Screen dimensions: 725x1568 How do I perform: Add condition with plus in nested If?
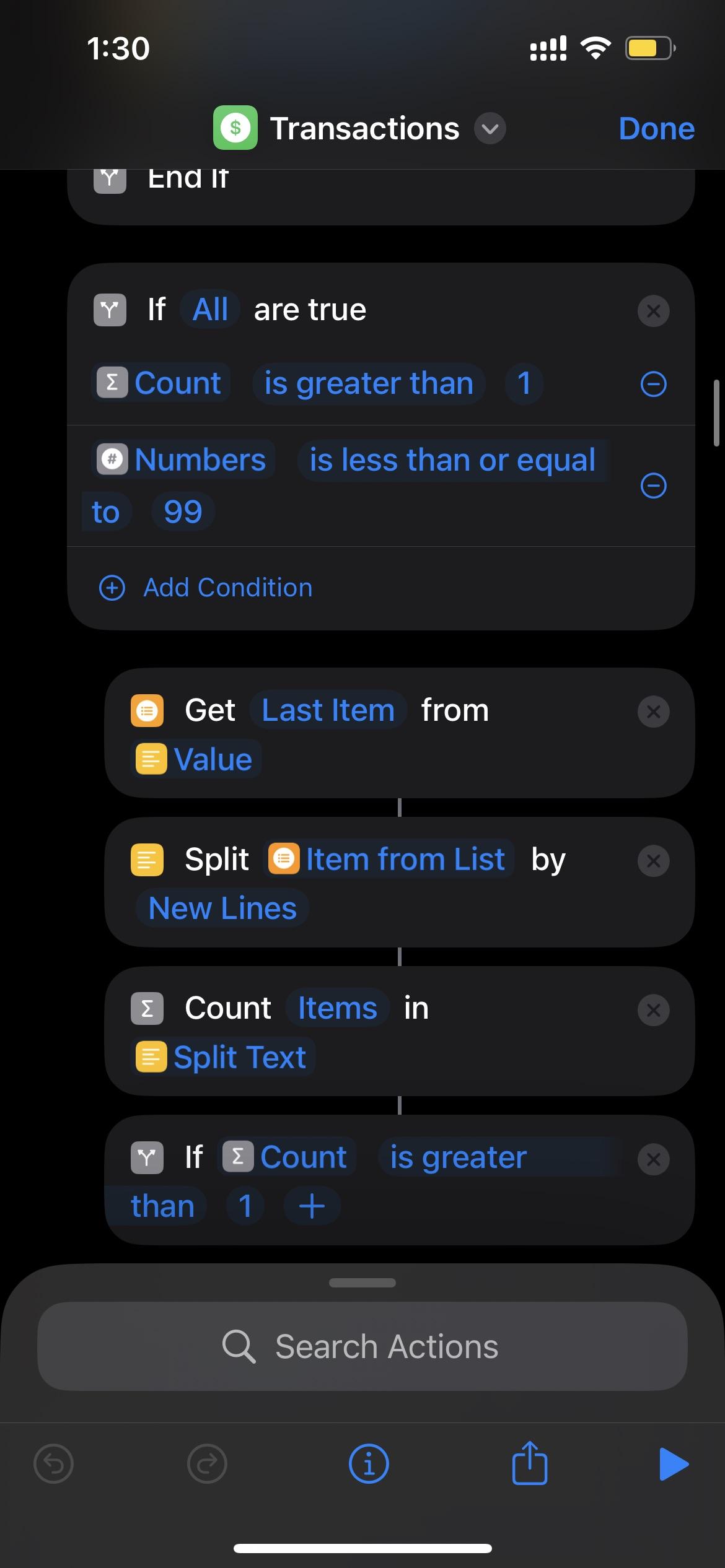(x=312, y=1206)
